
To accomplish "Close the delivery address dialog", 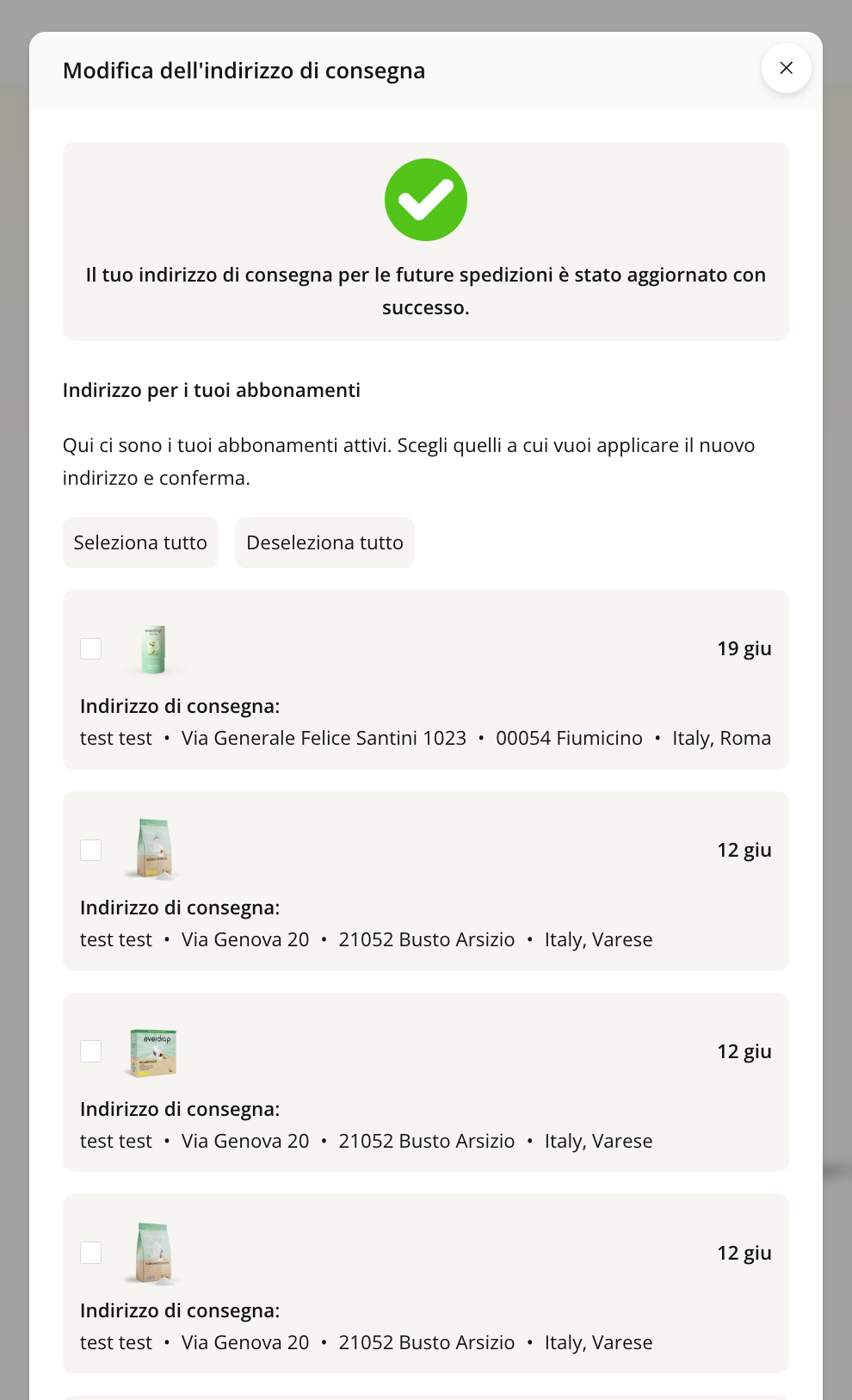I will click(x=786, y=68).
